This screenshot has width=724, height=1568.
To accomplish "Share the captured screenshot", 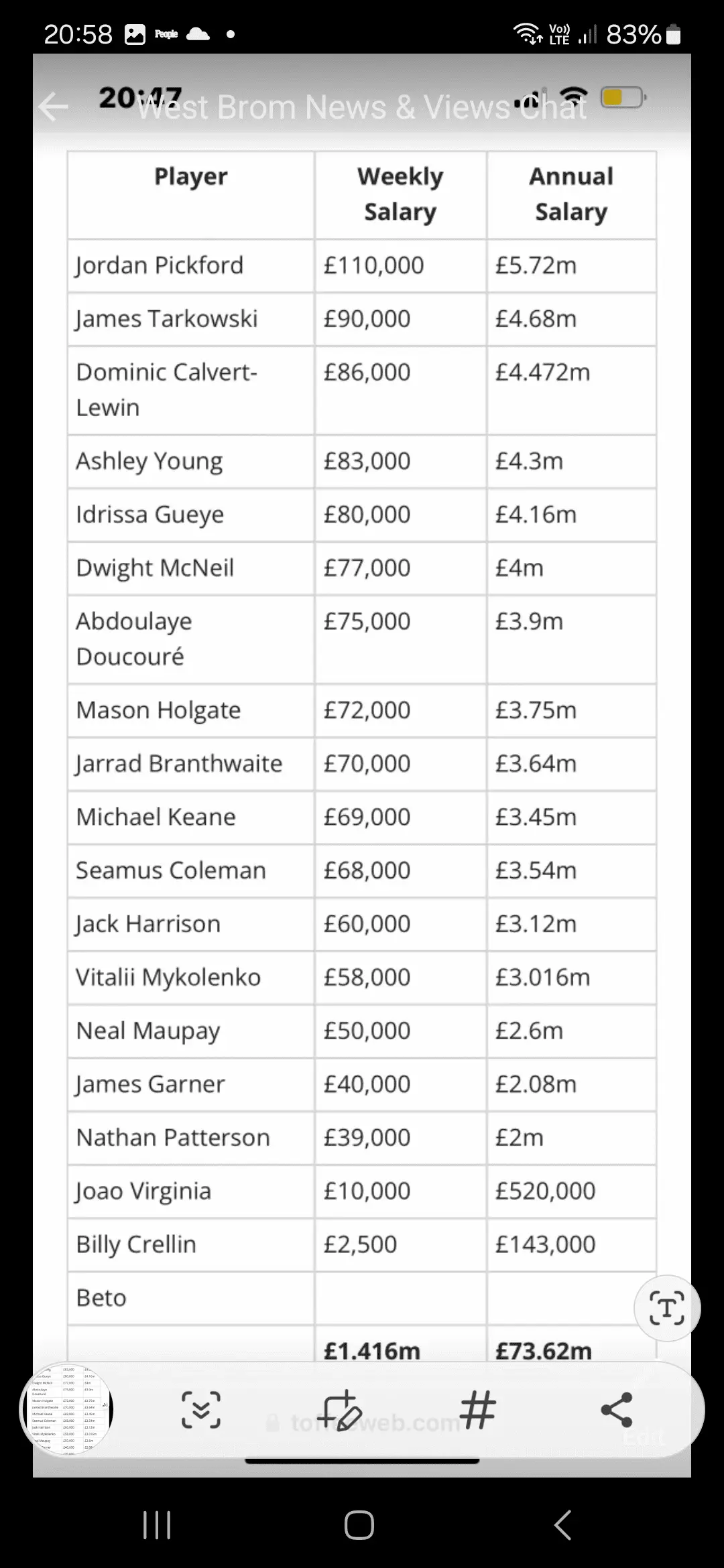I will tap(617, 1409).
